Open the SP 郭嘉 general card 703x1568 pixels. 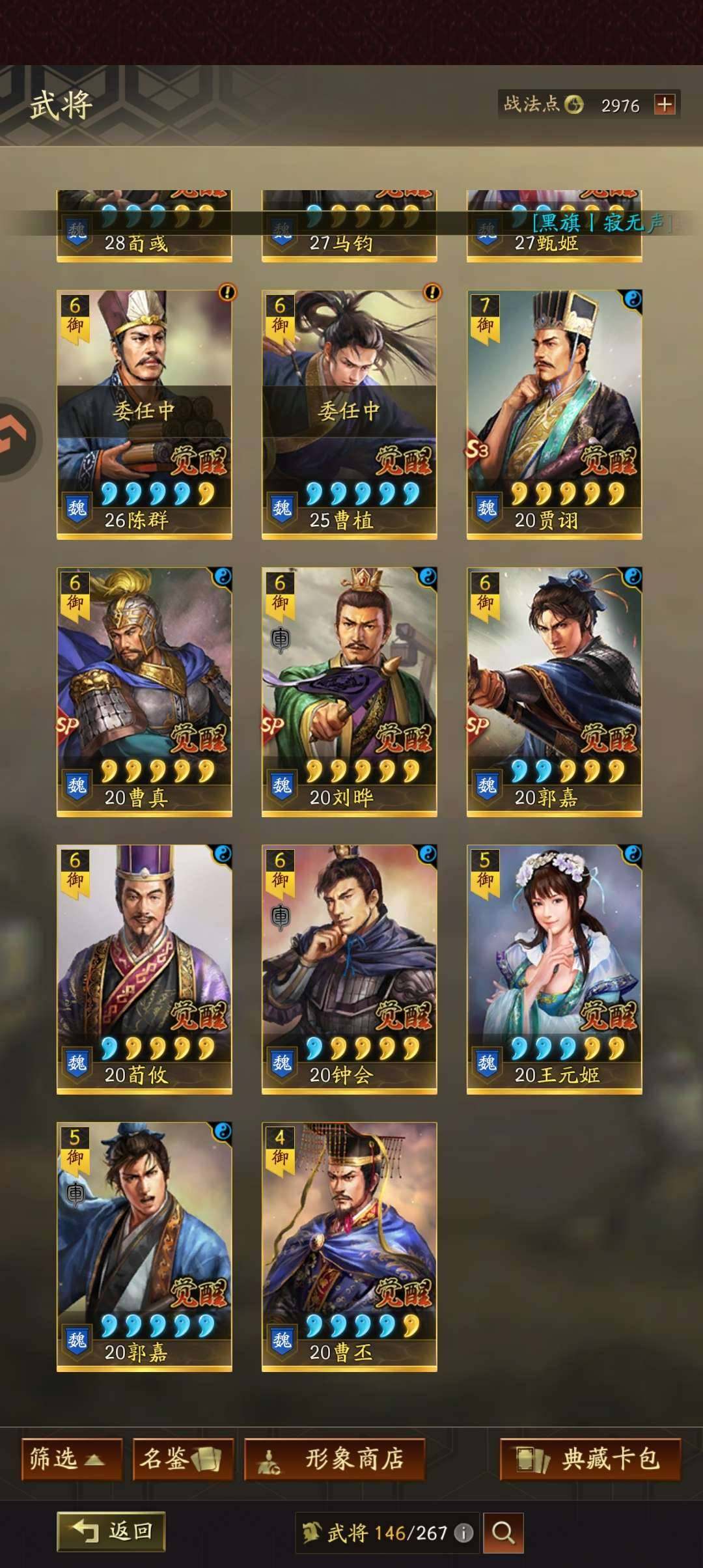click(x=554, y=692)
